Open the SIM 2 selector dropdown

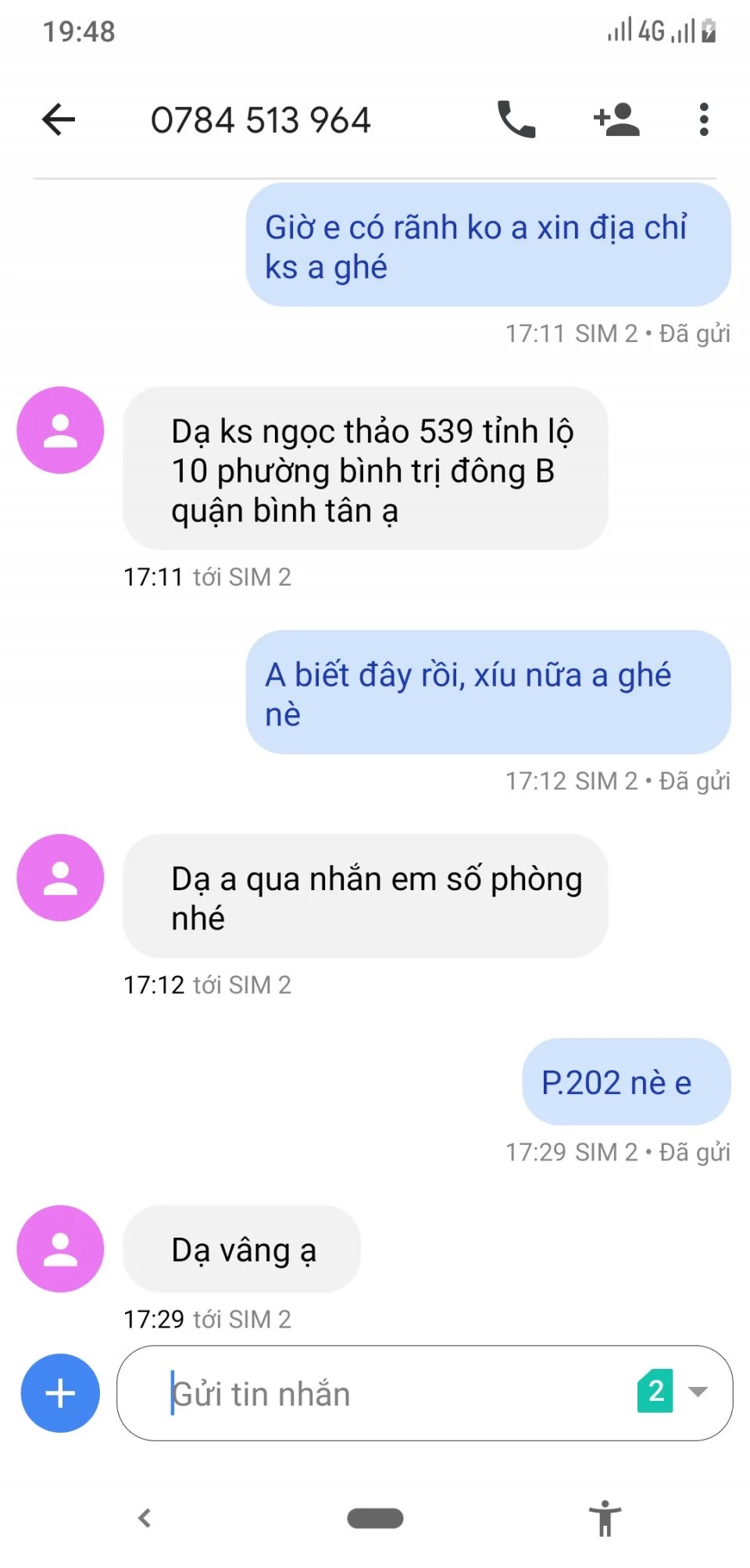pyautogui.click(x=673, y=1391)
